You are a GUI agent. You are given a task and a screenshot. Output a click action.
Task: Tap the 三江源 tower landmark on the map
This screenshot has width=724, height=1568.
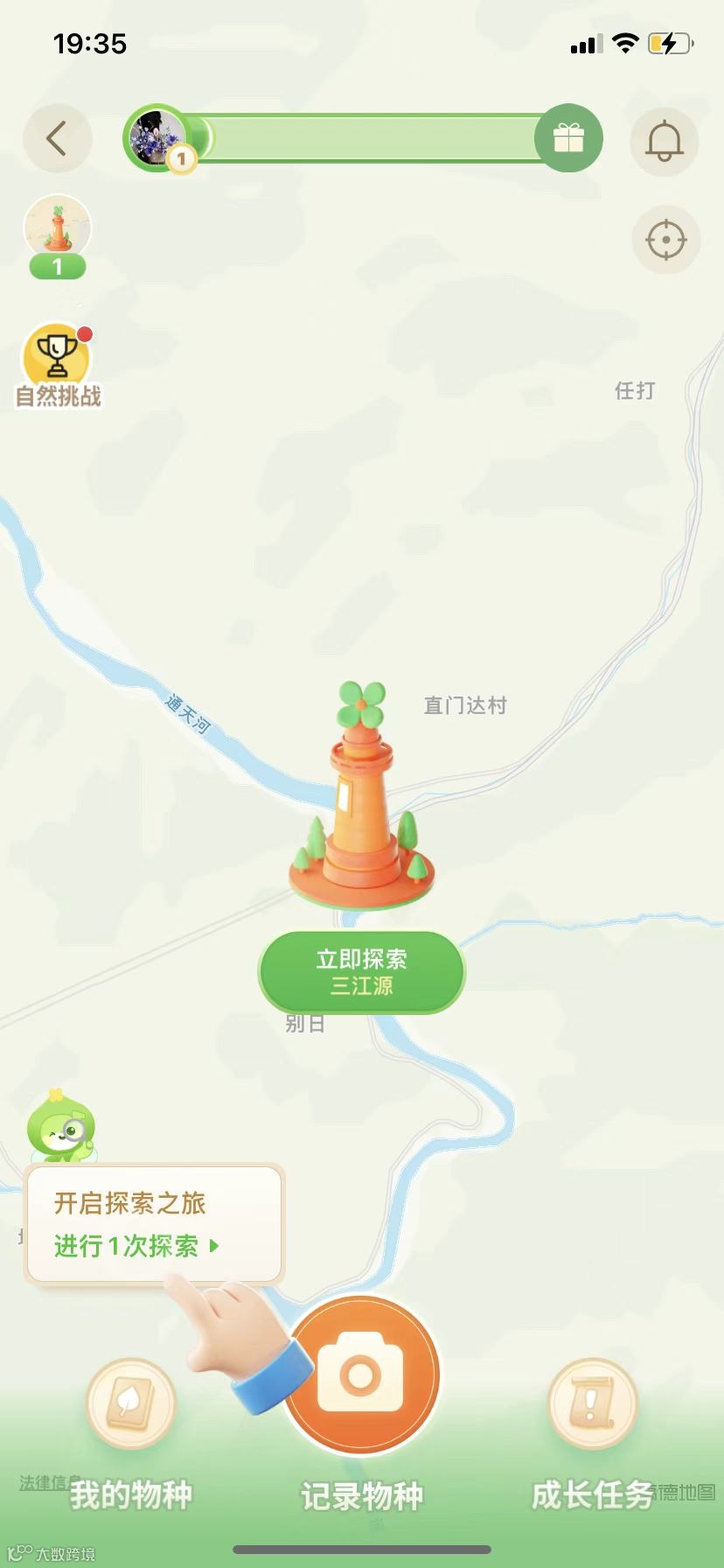(360, 805)
